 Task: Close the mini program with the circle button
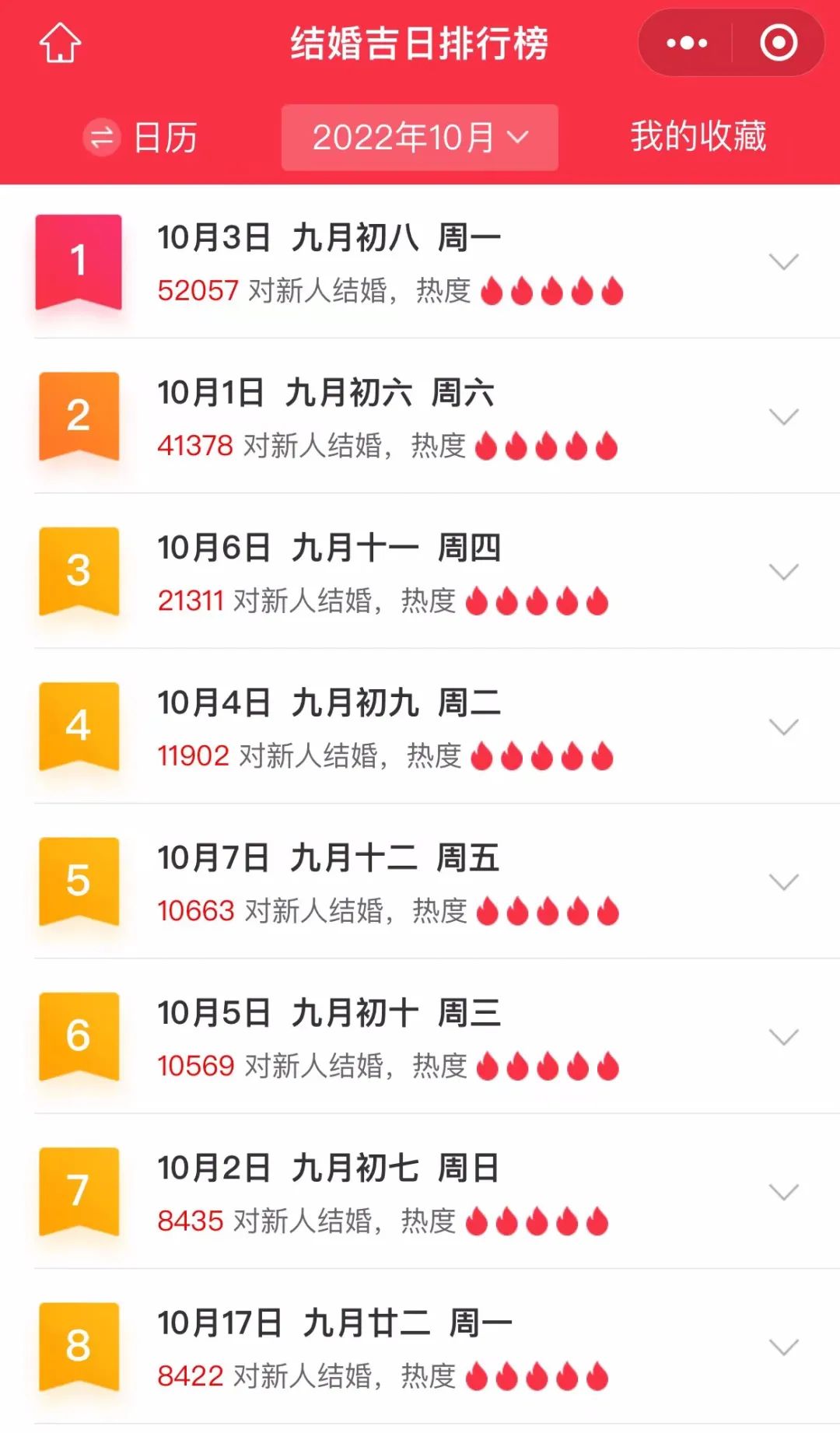click(x=779, y=43)
